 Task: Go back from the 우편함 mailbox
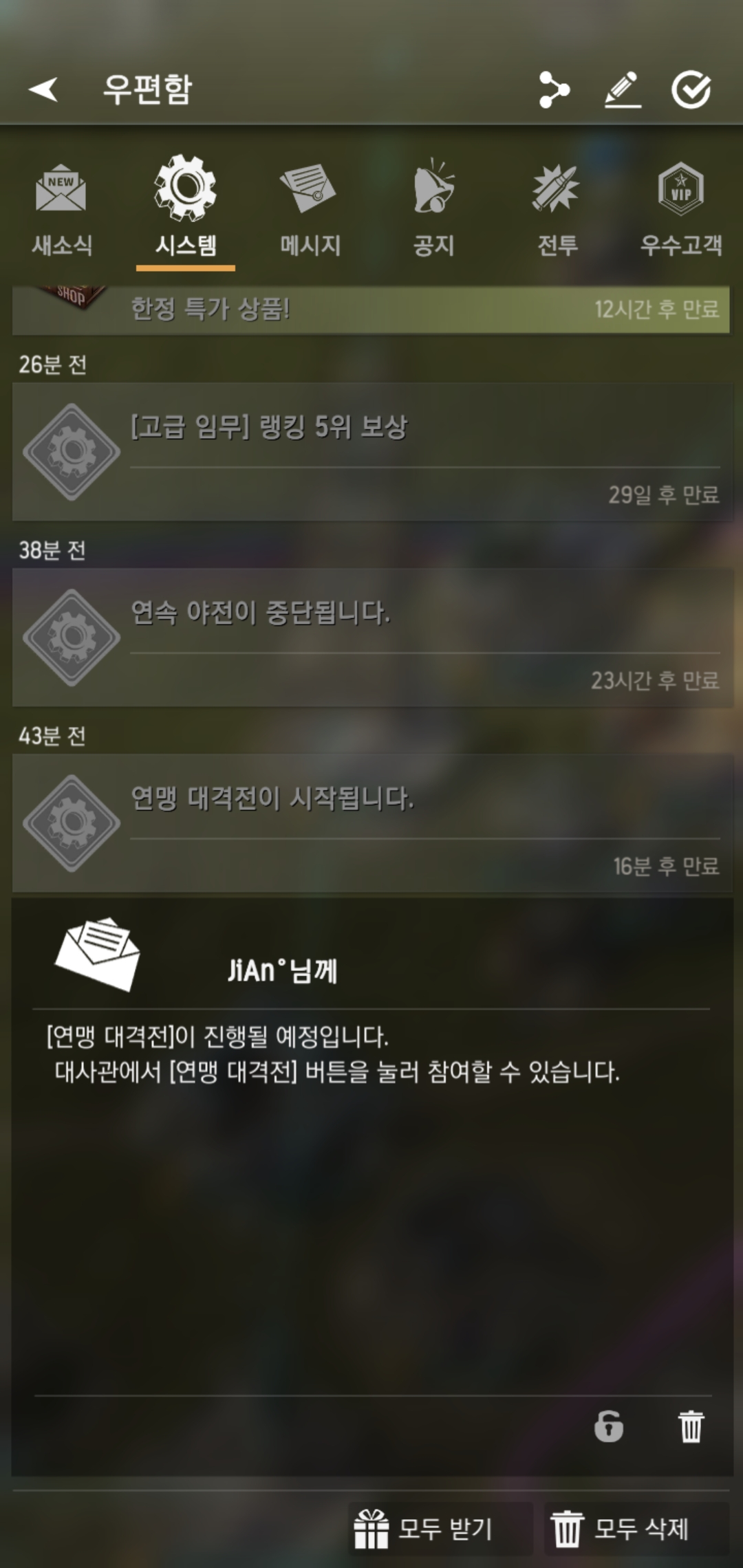pyautogui.click(x=43, y=89)
